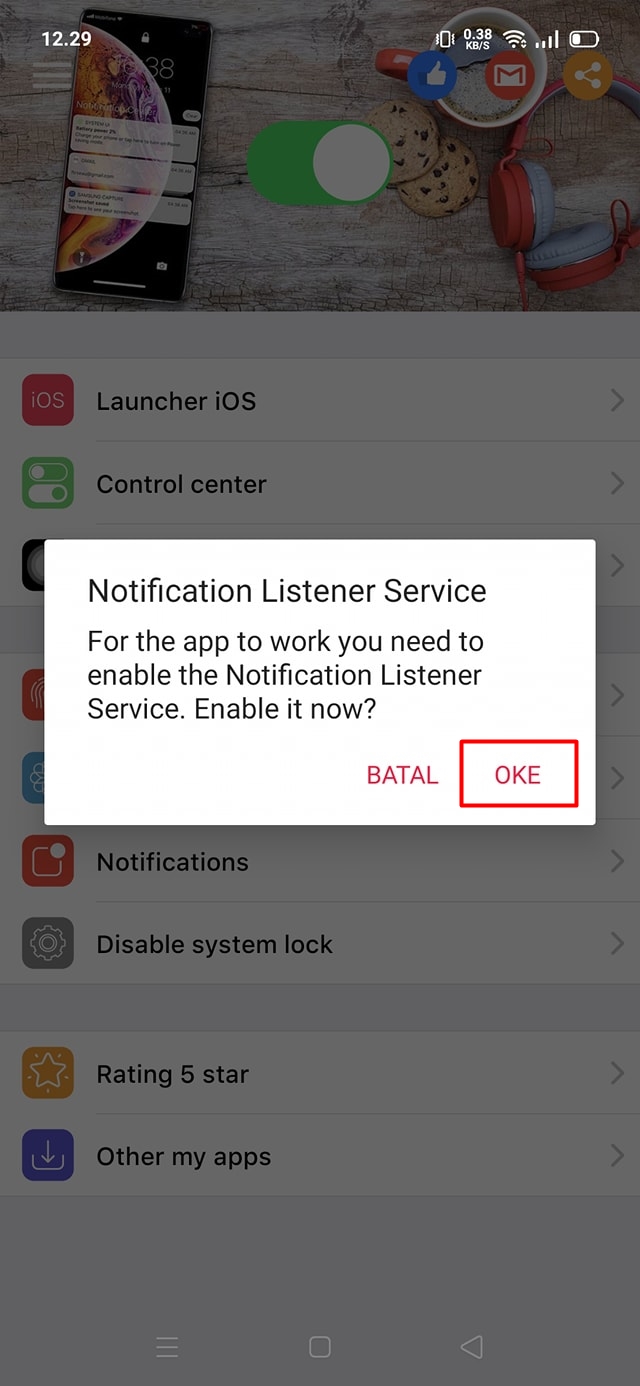Share the app via share icon
Image resolution: width=640 pixels, height=1386 pixels.
point(588,75)
